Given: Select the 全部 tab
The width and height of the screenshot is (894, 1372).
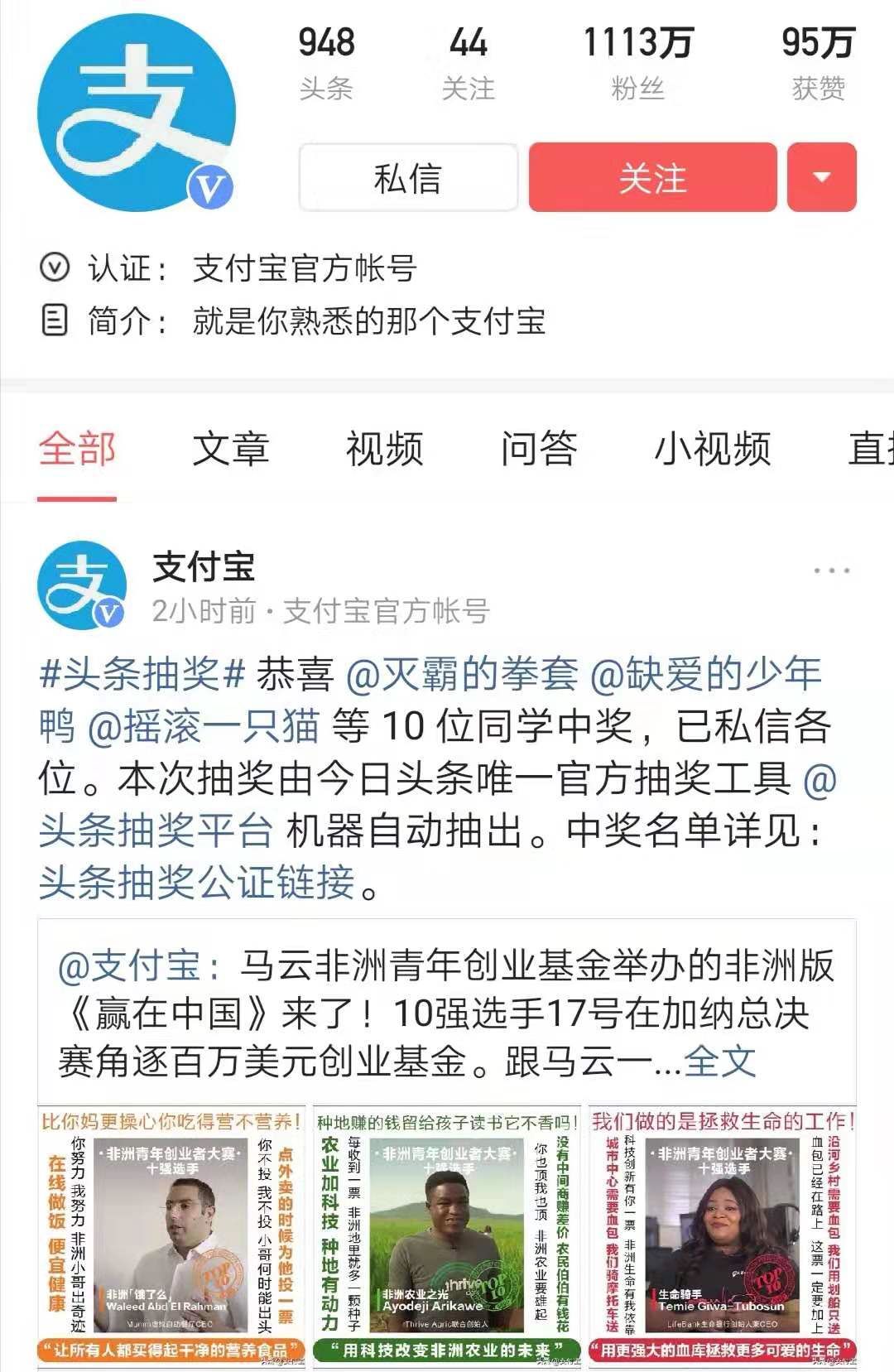Looking at the screenshot, I should coord(77,449).
